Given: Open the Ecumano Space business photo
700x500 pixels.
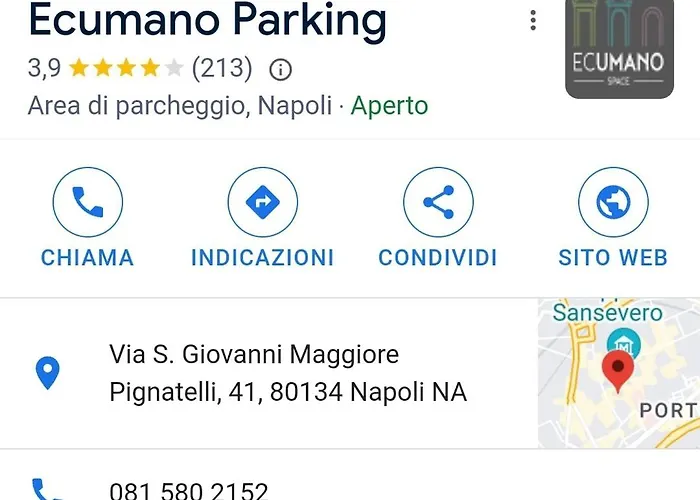Looking at the screenshot, I should click(x=617, y=48).
